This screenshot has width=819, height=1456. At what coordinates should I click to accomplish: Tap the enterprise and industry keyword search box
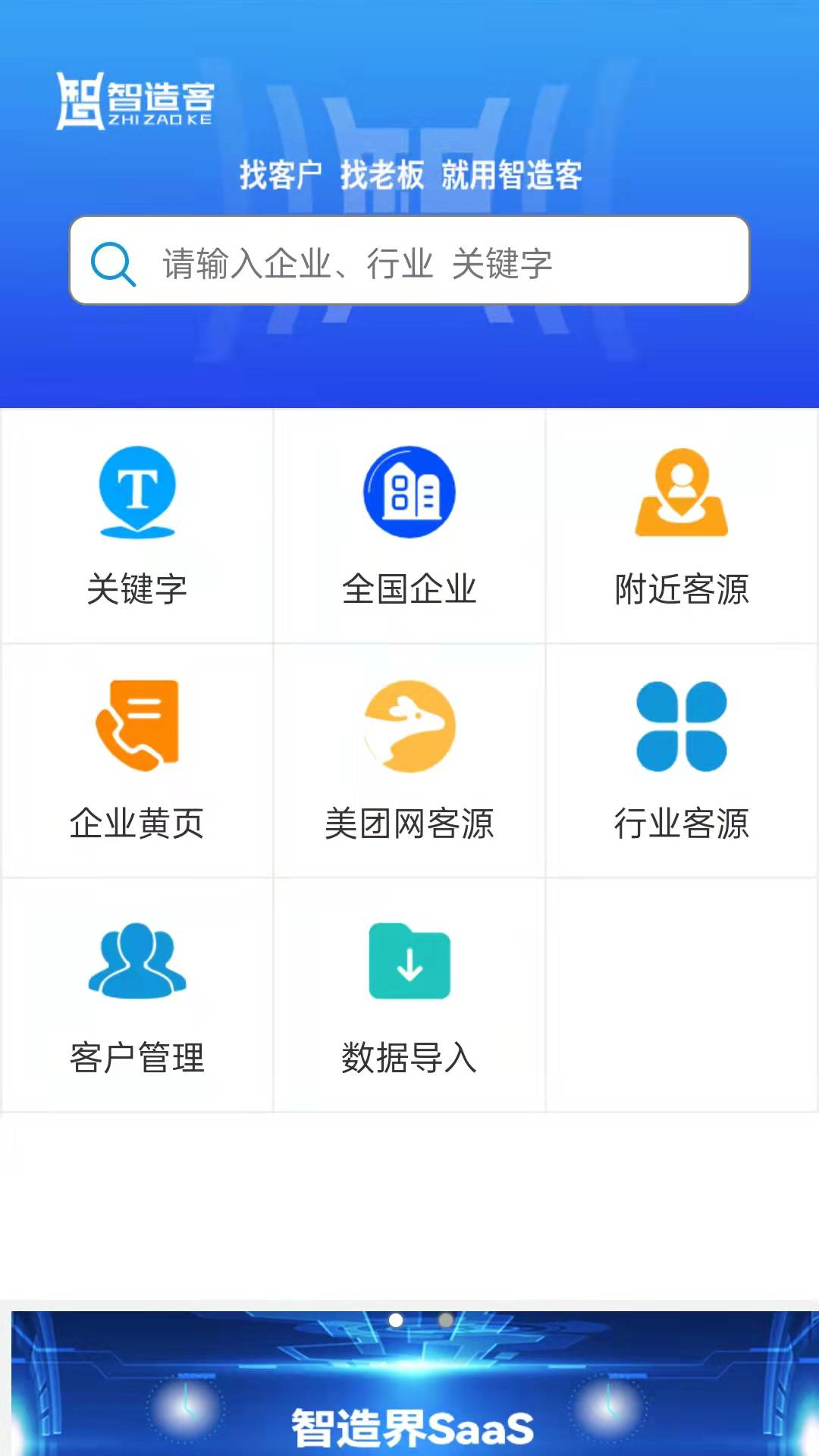409,262
